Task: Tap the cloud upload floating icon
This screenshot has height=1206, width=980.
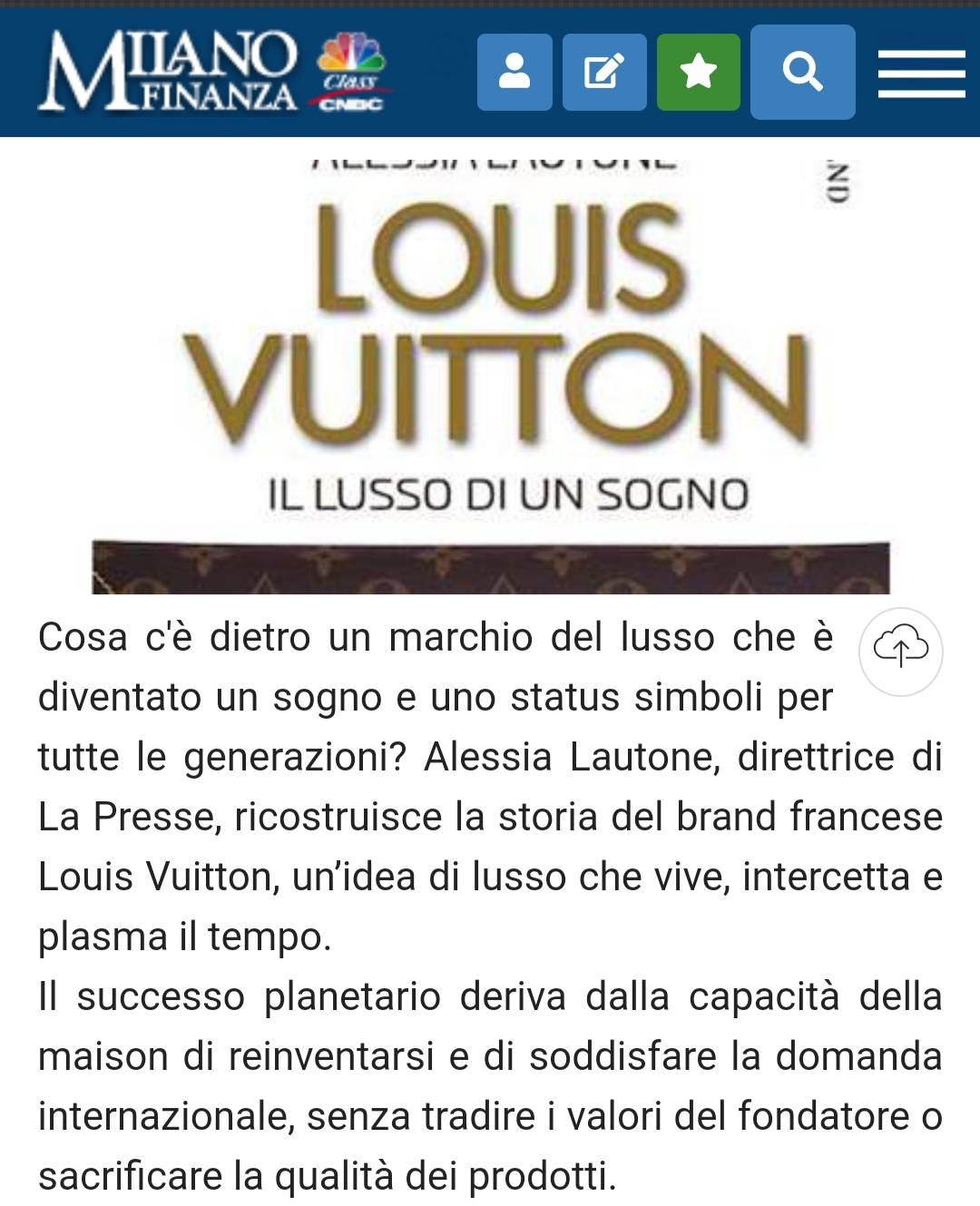Action: pyautogui.click(x=900, y=652)
